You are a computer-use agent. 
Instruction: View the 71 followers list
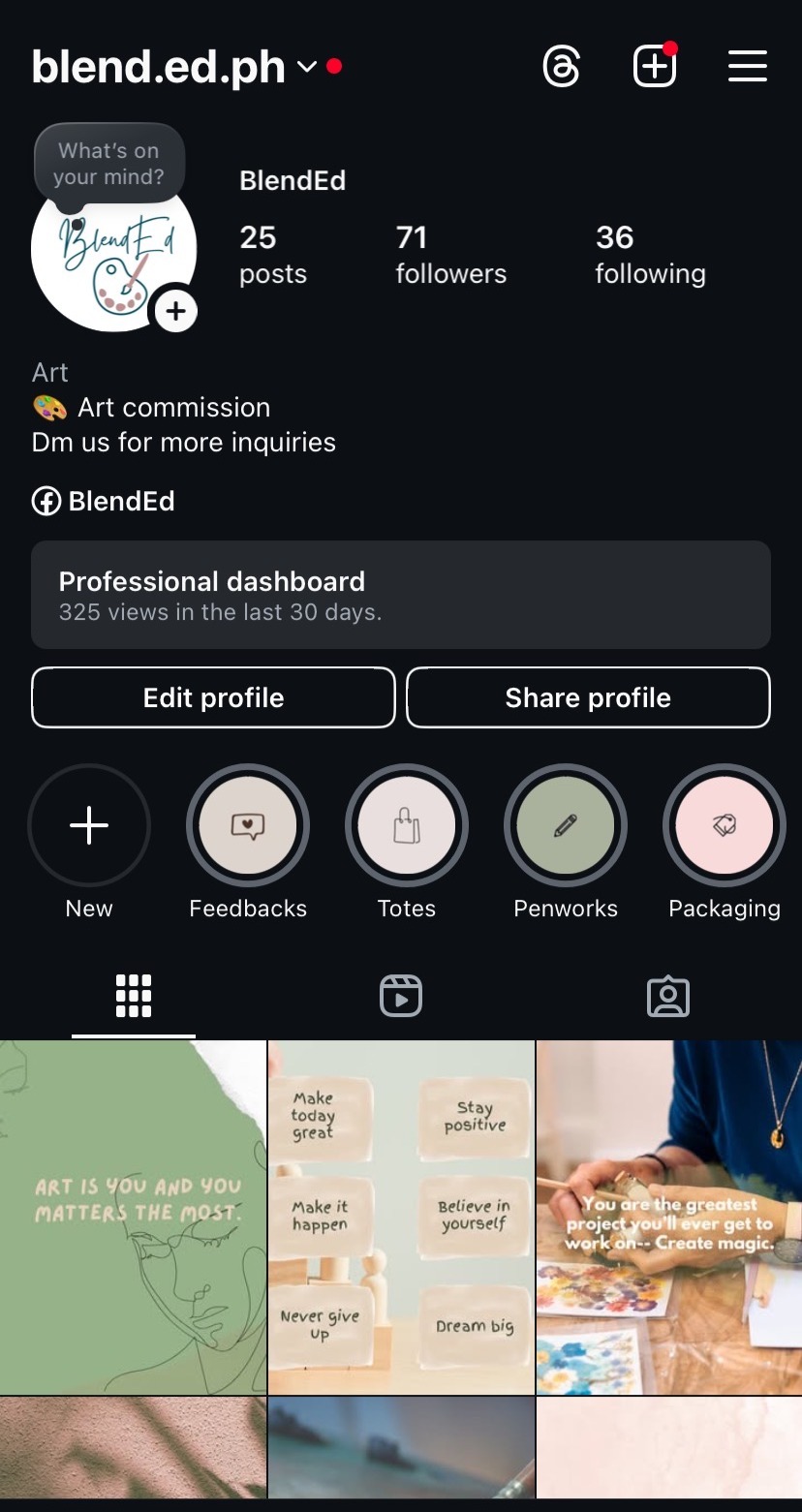point(450,255)
